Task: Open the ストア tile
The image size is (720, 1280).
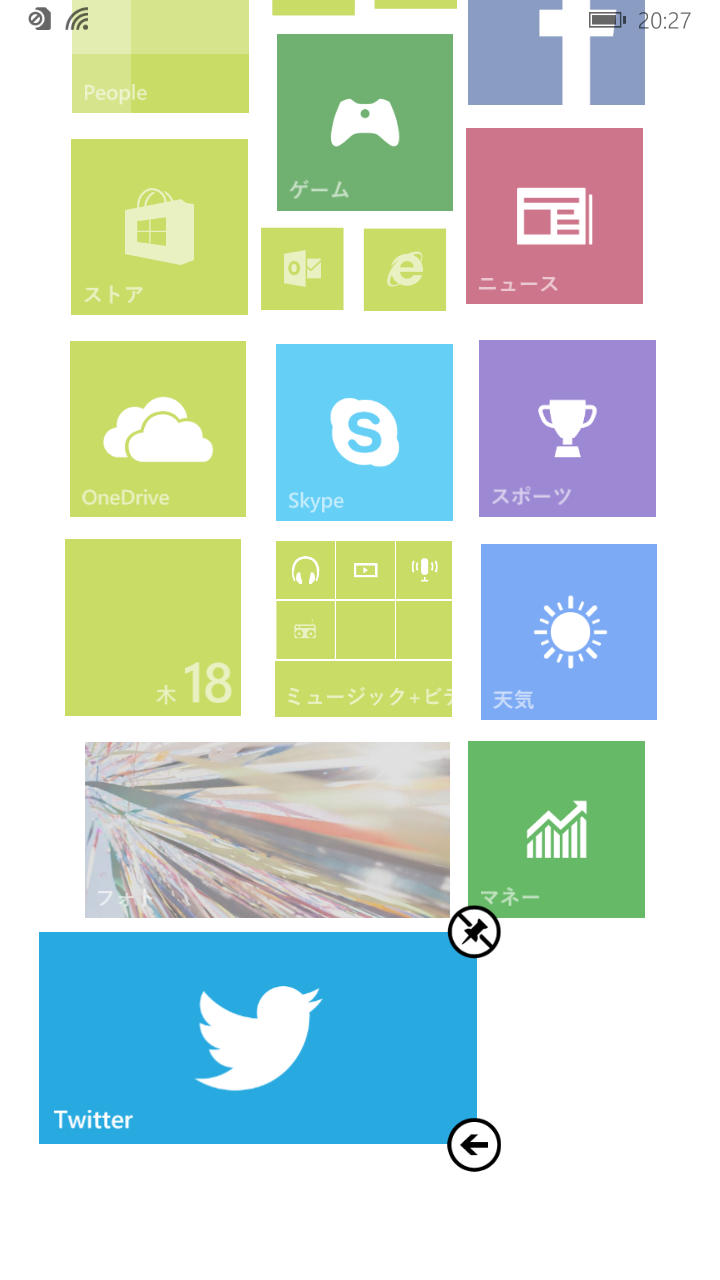Action: tap(159, 227)
